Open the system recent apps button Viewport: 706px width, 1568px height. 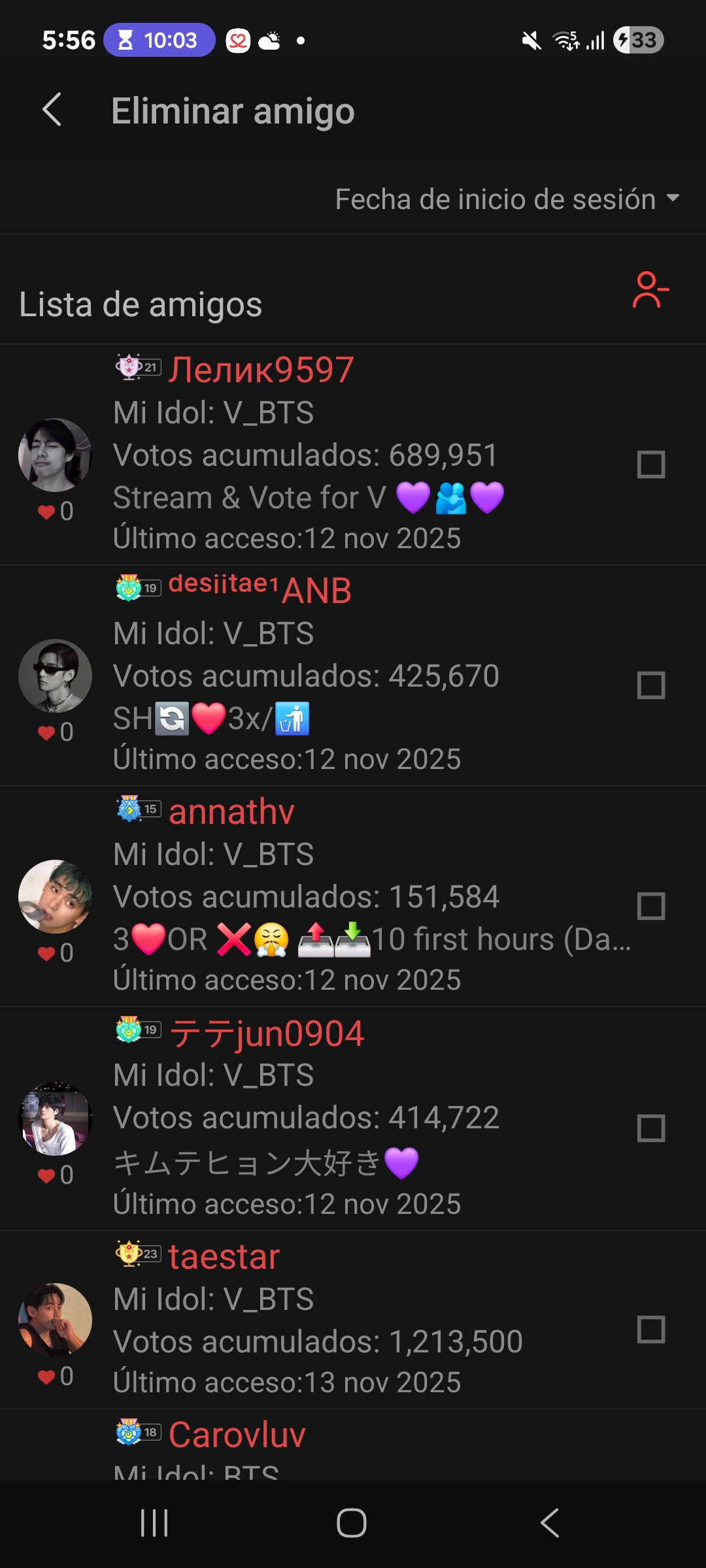click(x=155, y=1523)
